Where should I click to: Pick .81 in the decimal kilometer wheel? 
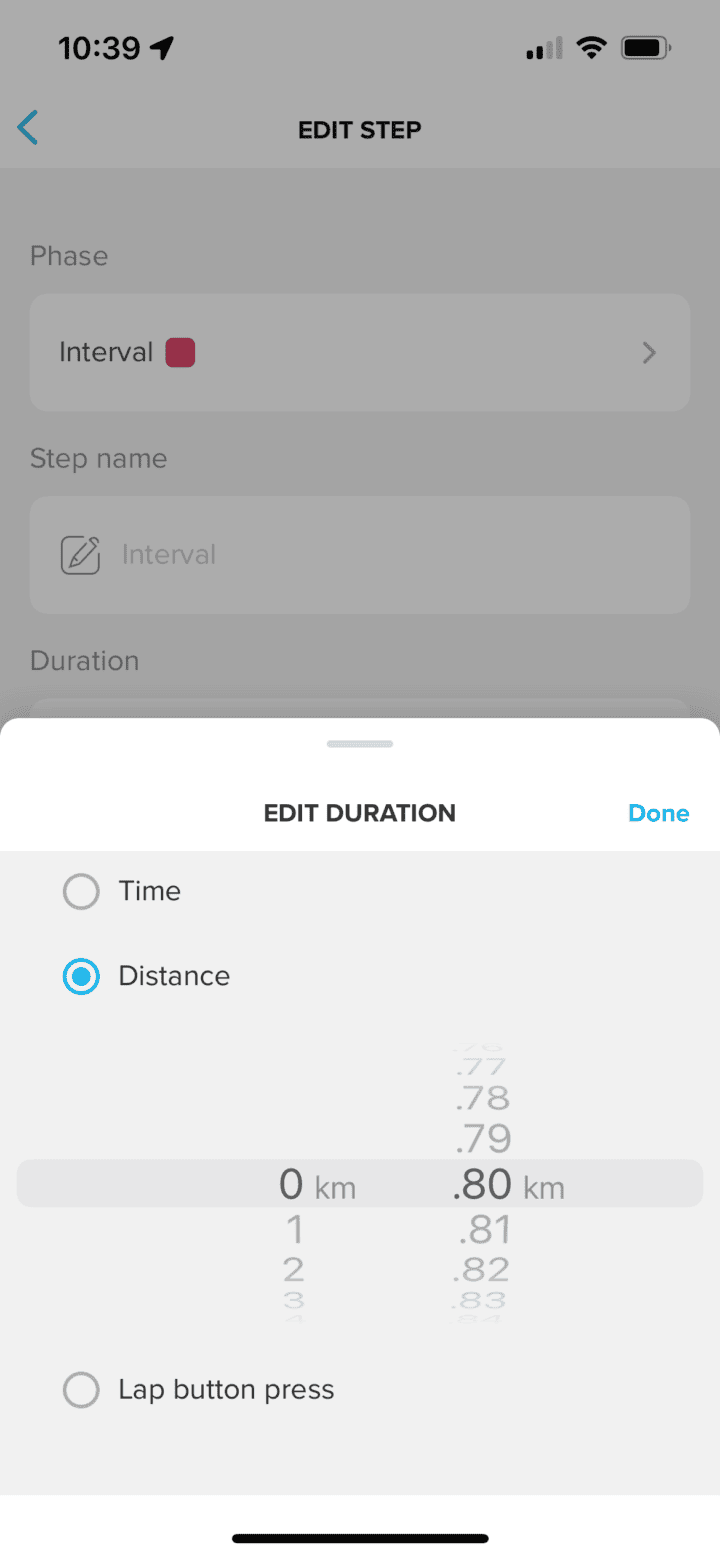coord(483,1228)
